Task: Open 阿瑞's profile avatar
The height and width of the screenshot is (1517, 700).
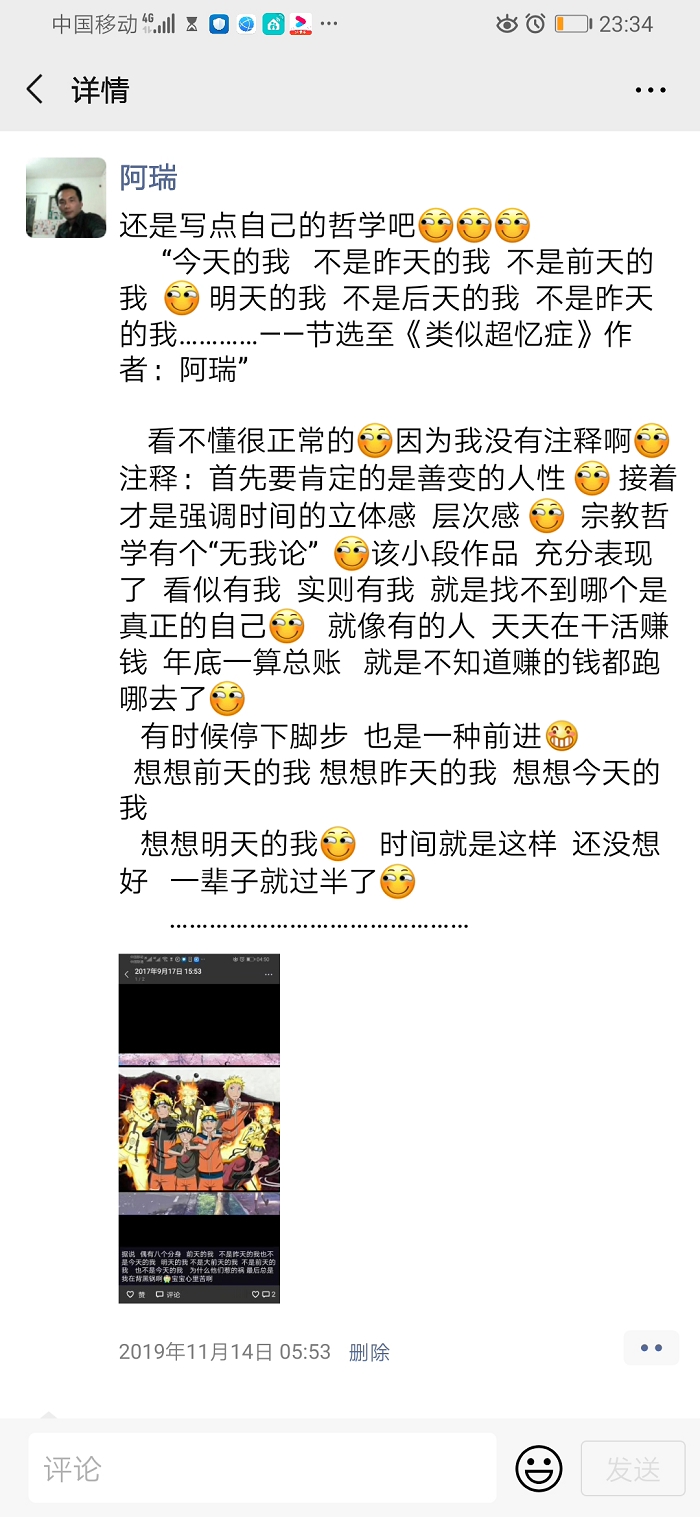Action: [66, 198]
